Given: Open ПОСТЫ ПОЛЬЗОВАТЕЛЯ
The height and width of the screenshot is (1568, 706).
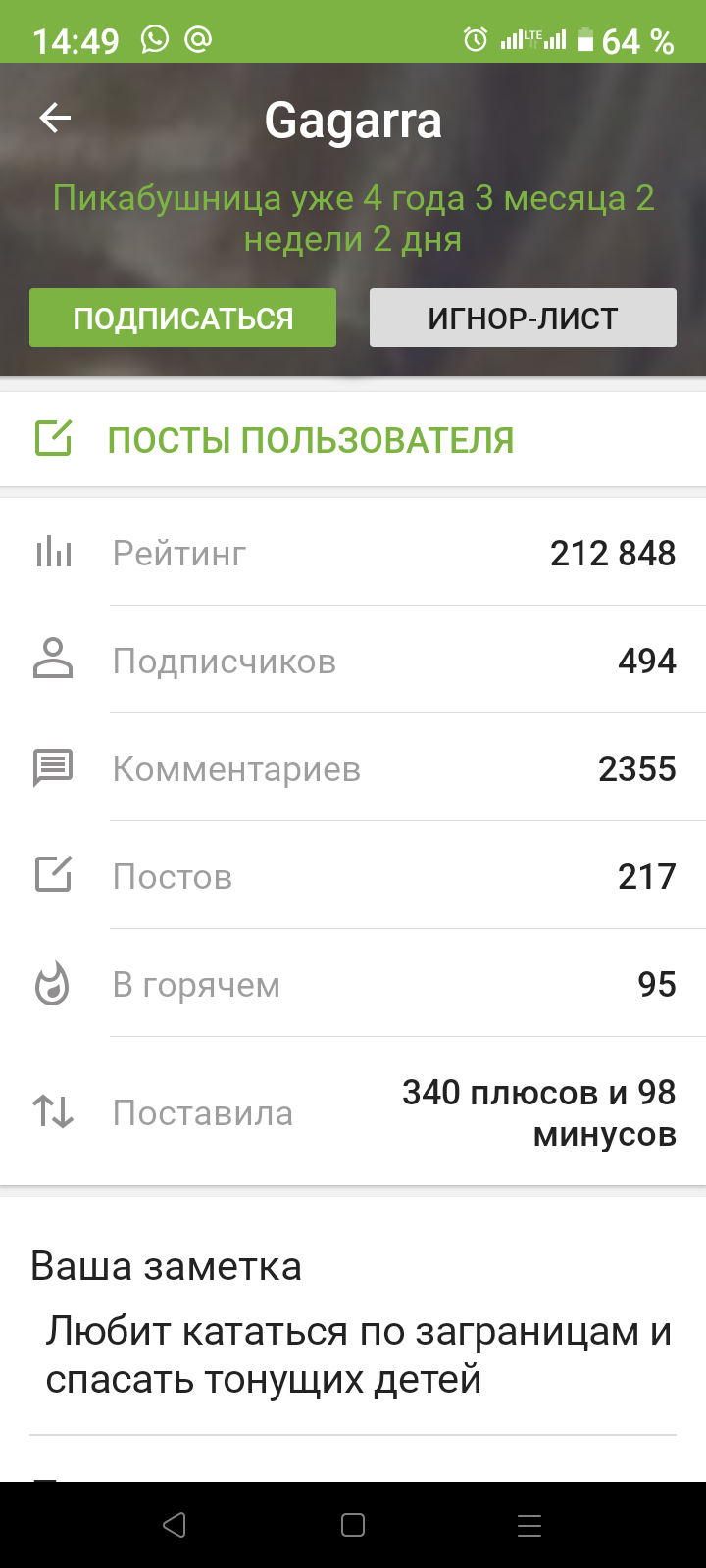Looking at the screenshot, I should 310,440.
